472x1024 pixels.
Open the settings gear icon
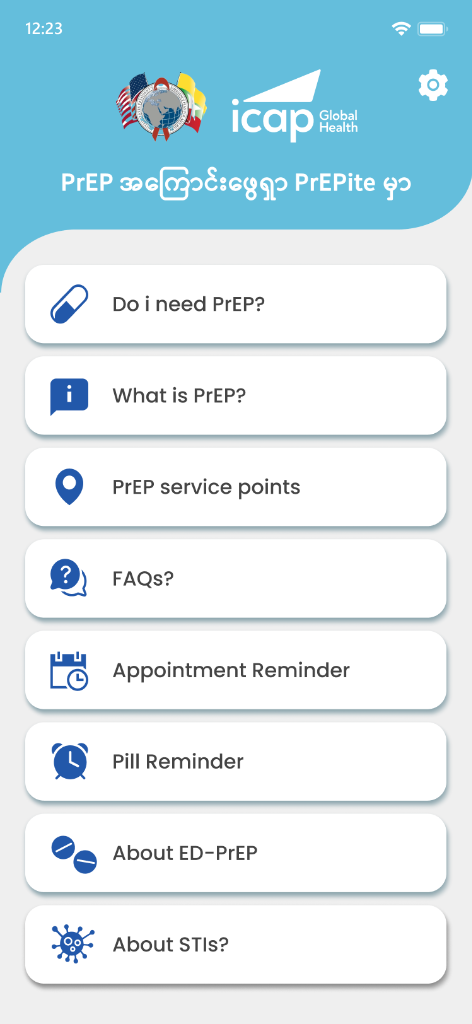click(x=433, y=86)
